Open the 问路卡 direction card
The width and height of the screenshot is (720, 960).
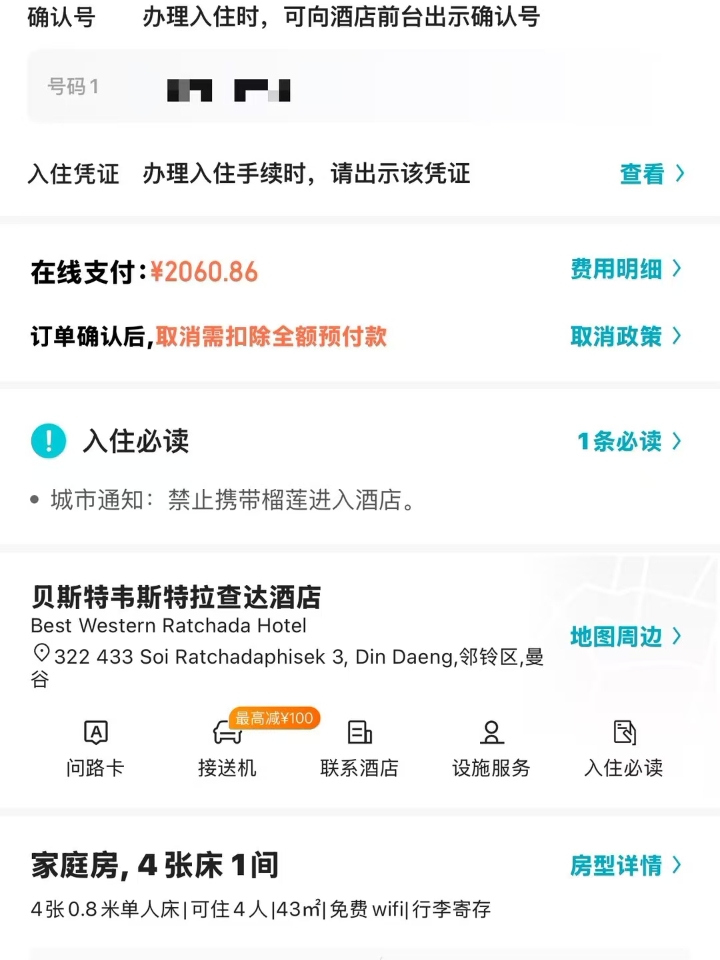[96, 749]
